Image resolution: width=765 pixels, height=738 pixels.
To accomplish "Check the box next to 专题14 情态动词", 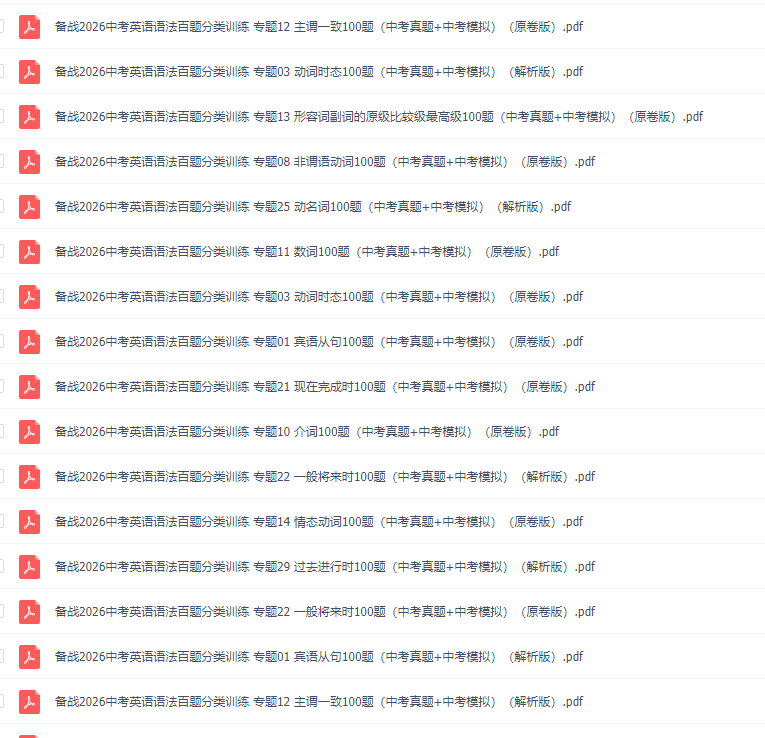I will click(1, 521).
